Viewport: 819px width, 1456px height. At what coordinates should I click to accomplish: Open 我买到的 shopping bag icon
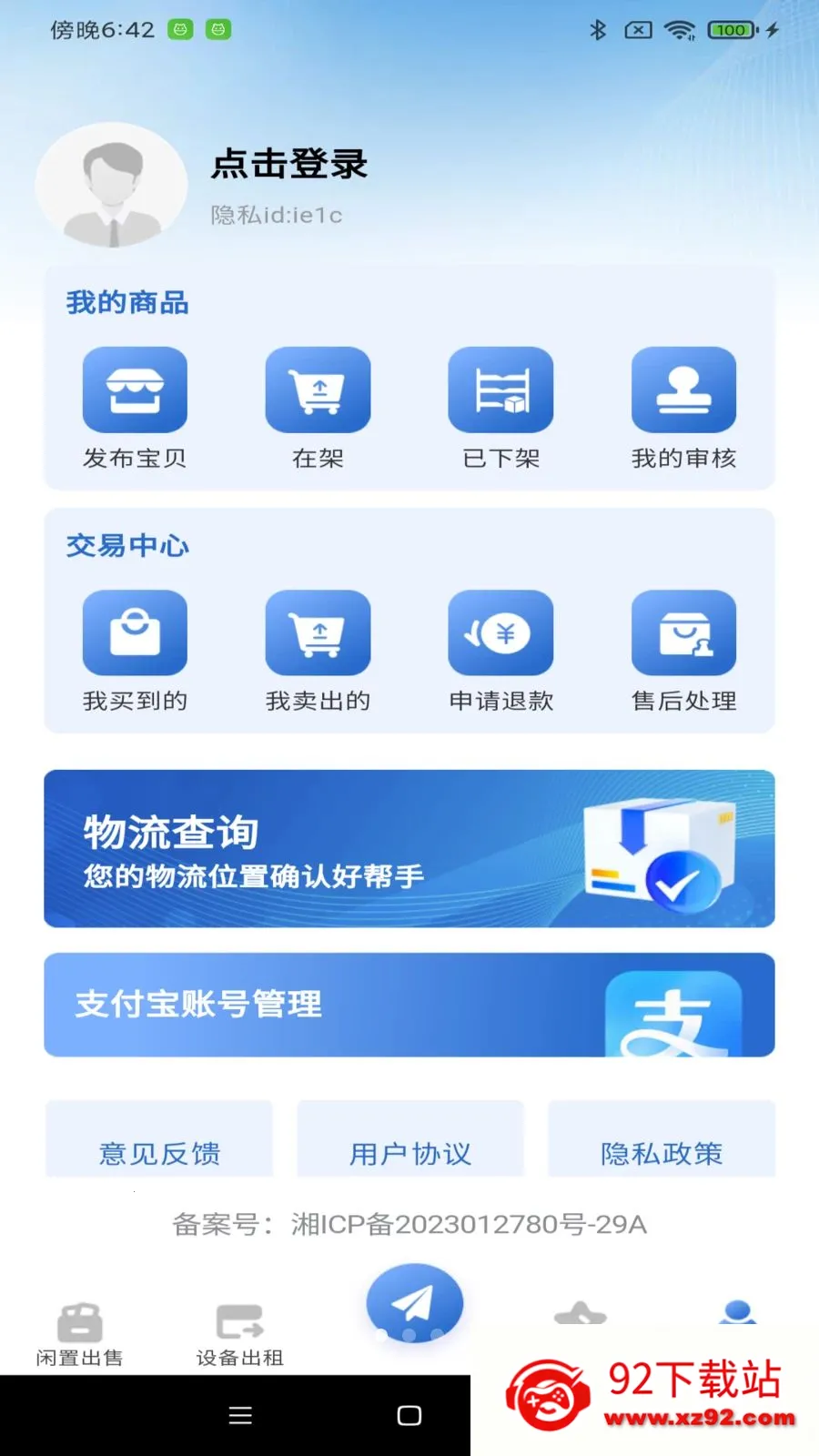tap(135, 632)
